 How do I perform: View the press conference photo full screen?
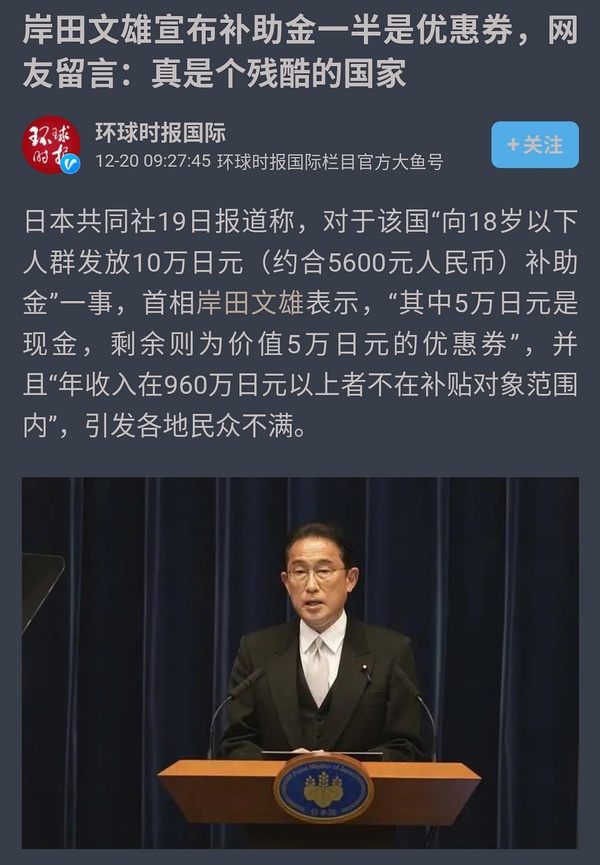[300, 660]
